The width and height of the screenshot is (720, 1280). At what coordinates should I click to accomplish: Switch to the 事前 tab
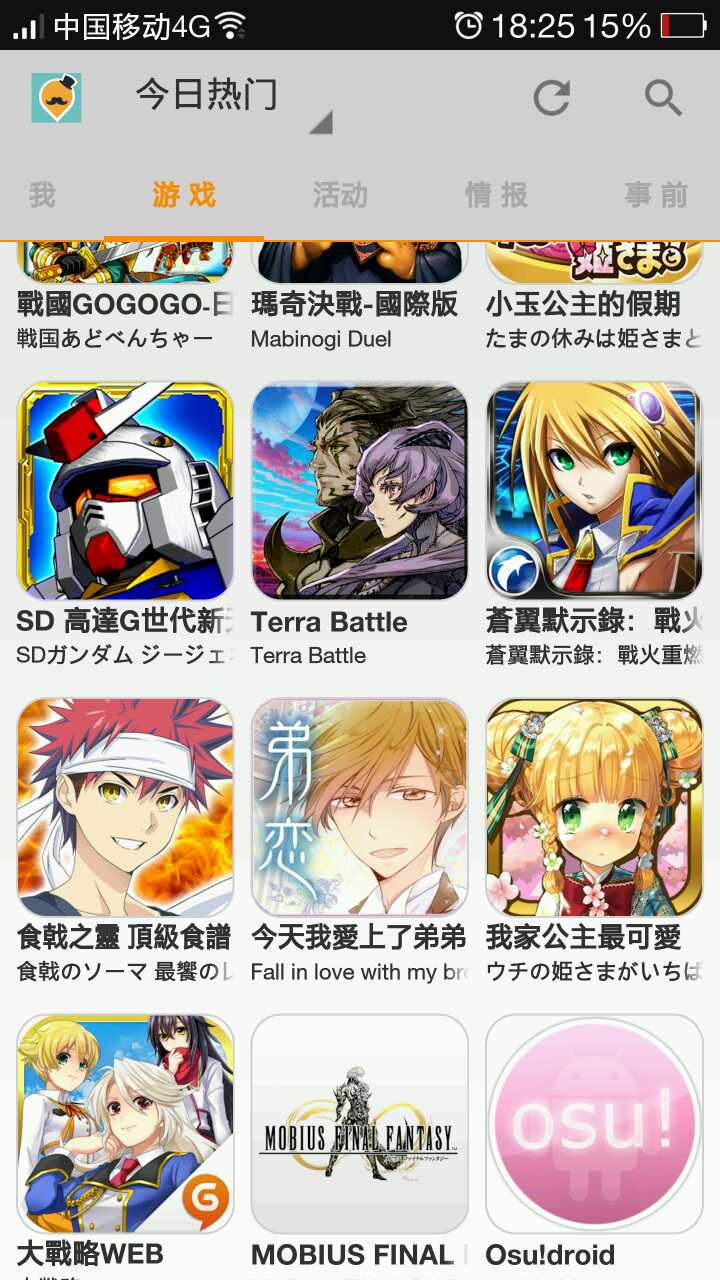pos(656,195)
